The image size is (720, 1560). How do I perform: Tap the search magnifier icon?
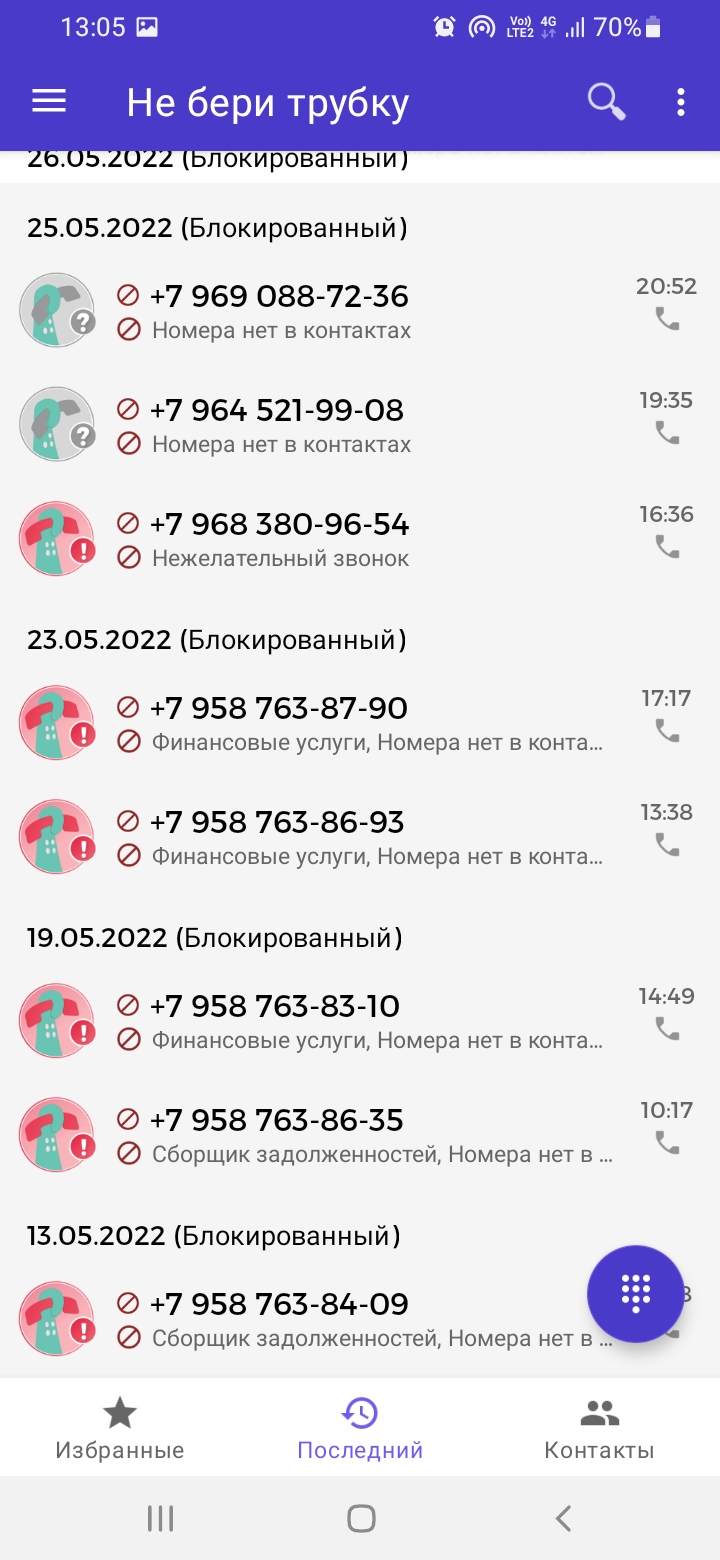(606, 102)
